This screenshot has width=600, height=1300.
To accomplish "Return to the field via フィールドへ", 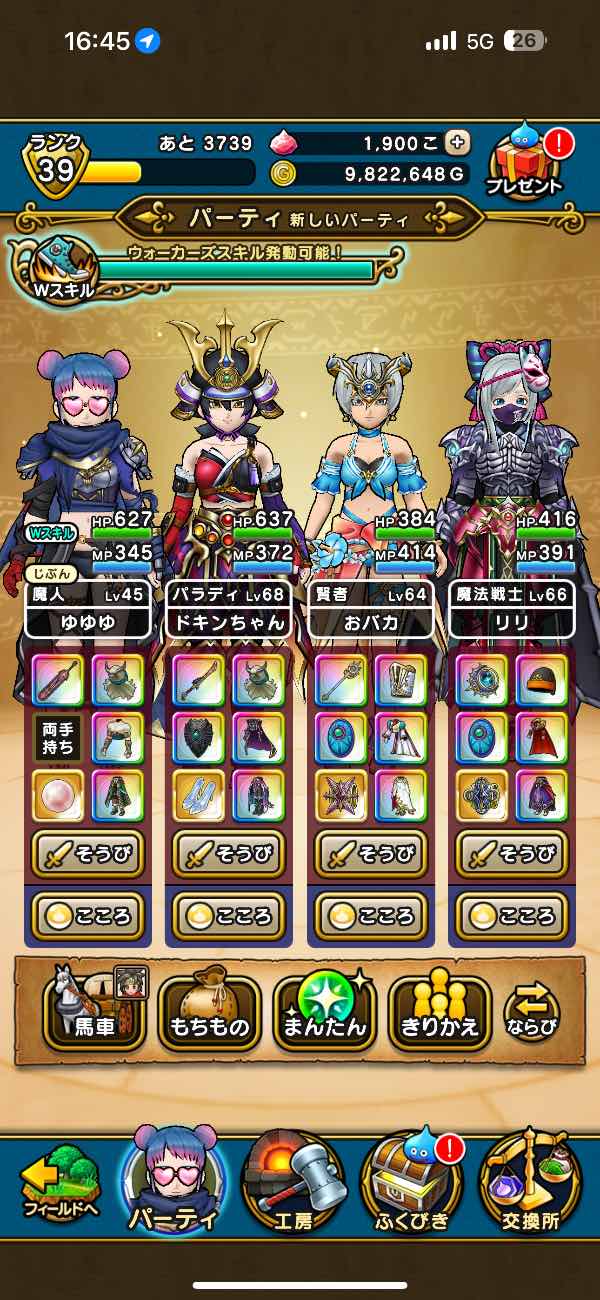I will pyautogui.click(x=58, y=1187).
